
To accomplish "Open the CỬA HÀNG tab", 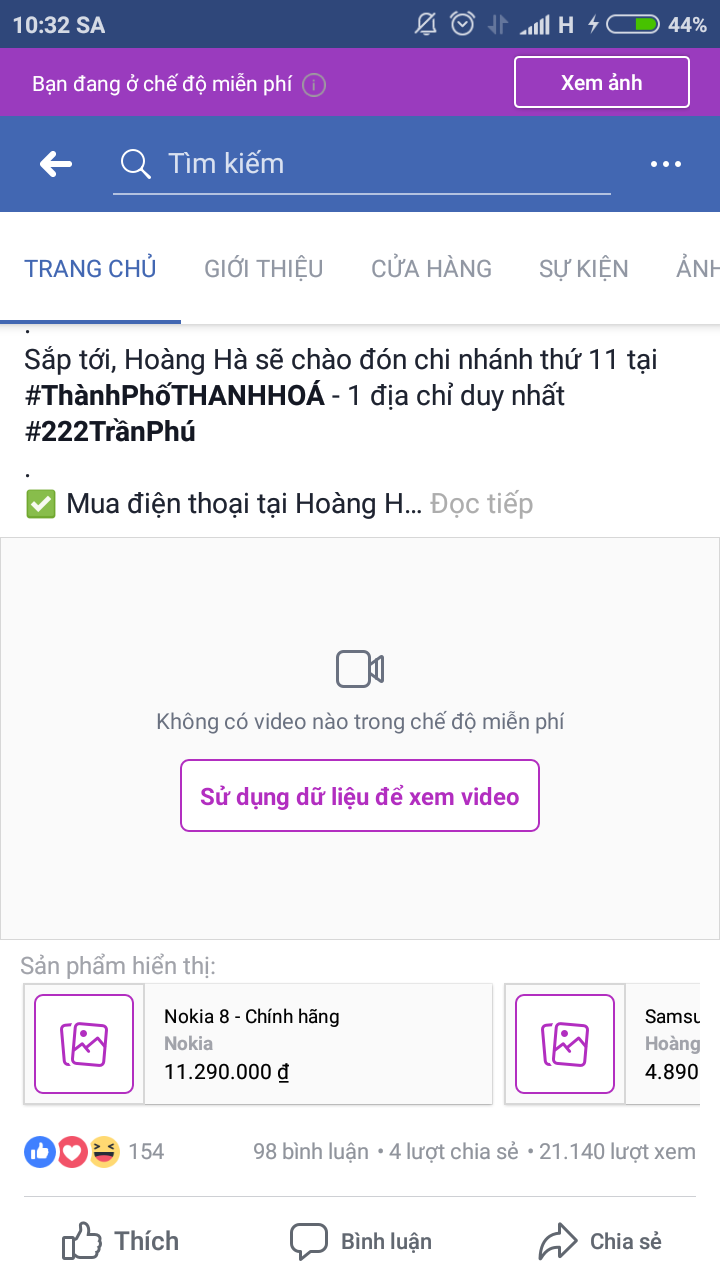I will click(x=430, y=268).
